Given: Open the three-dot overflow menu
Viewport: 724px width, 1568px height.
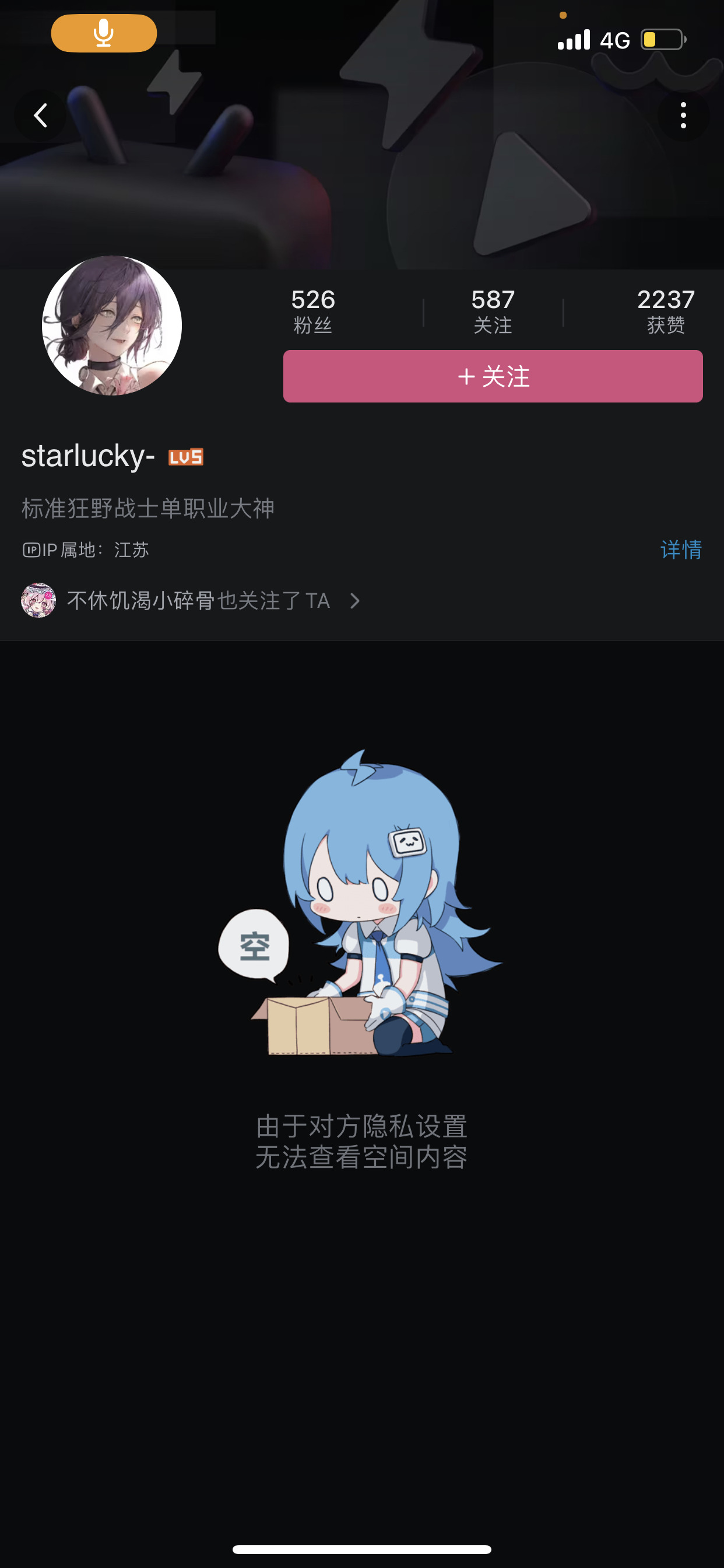Looking at the screenshot, I should click(683, 115).
